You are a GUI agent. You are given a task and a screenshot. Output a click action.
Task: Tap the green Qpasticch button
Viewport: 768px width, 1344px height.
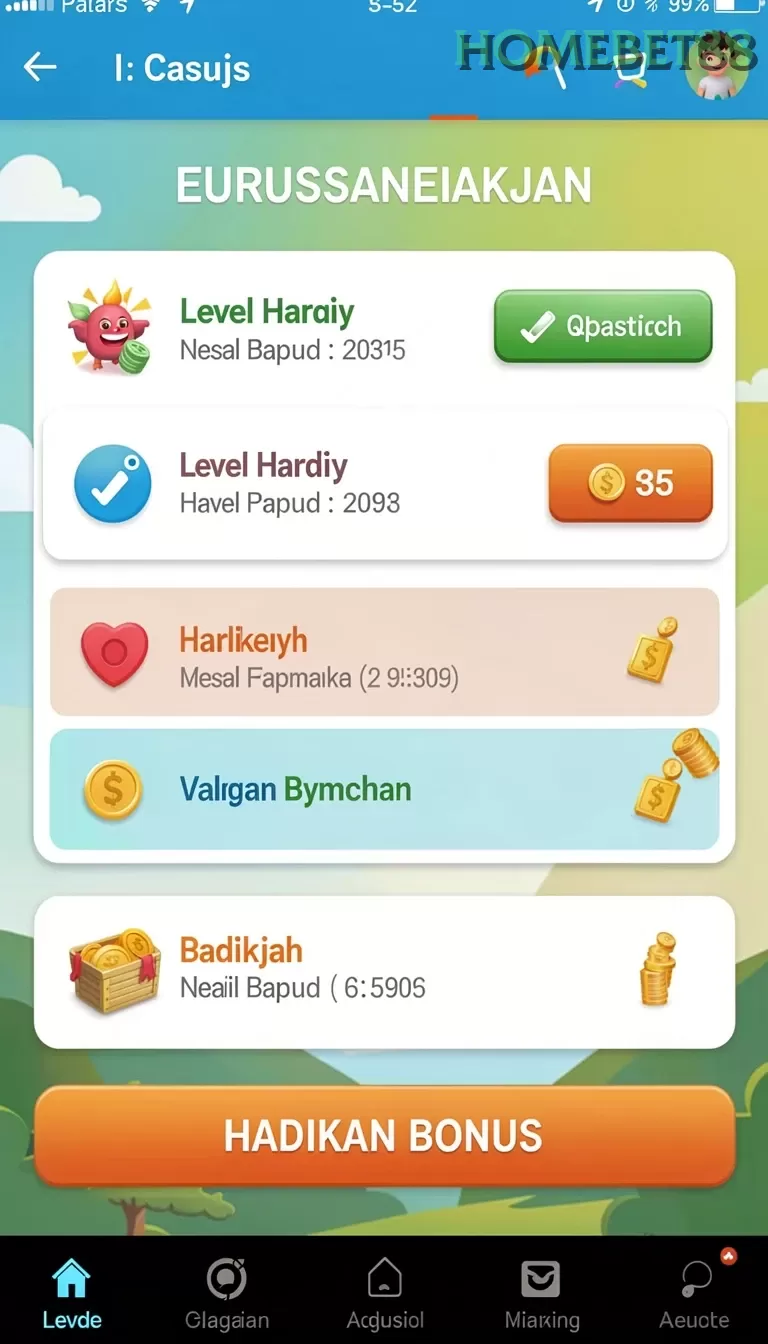pyautogui.click(x=603, y=326)
